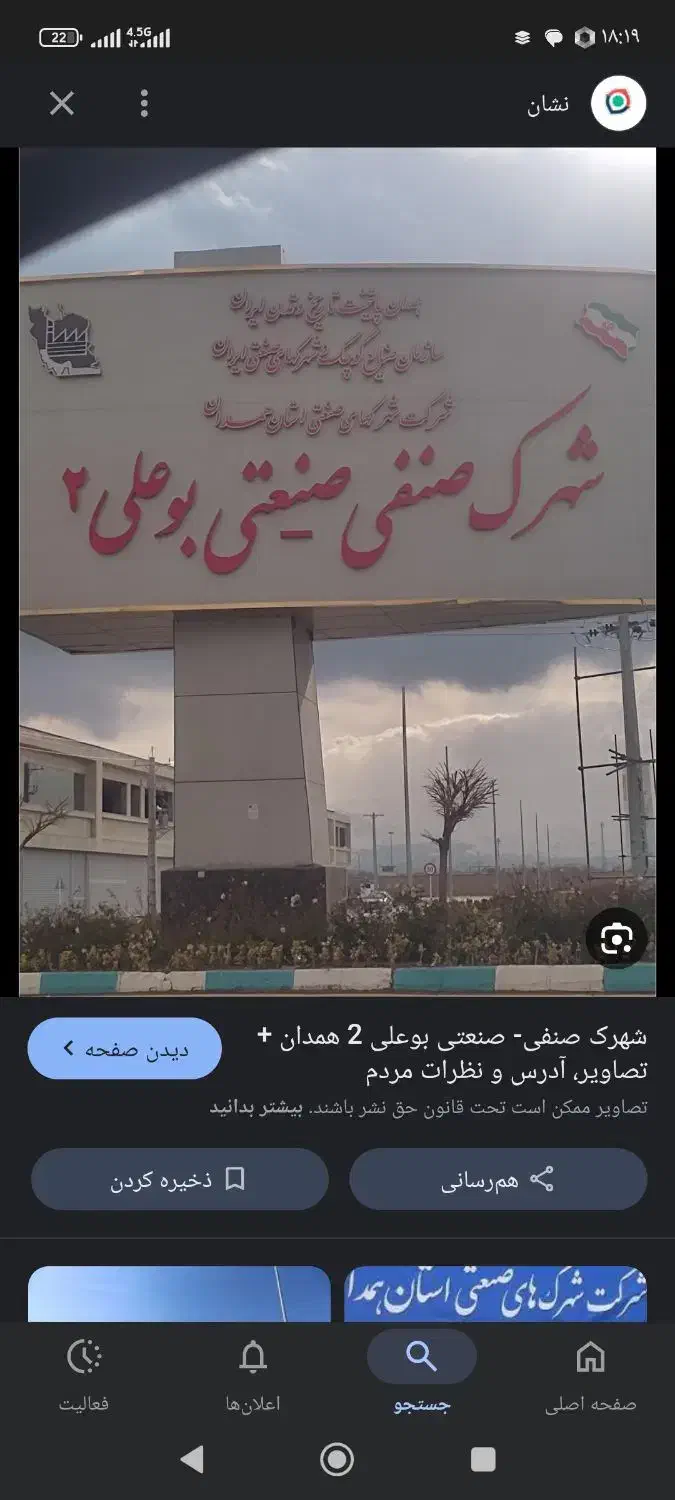This screenshot has width=675, height=1500.
Task: Switch to the جستجو tab
Action: [421, 1375]
